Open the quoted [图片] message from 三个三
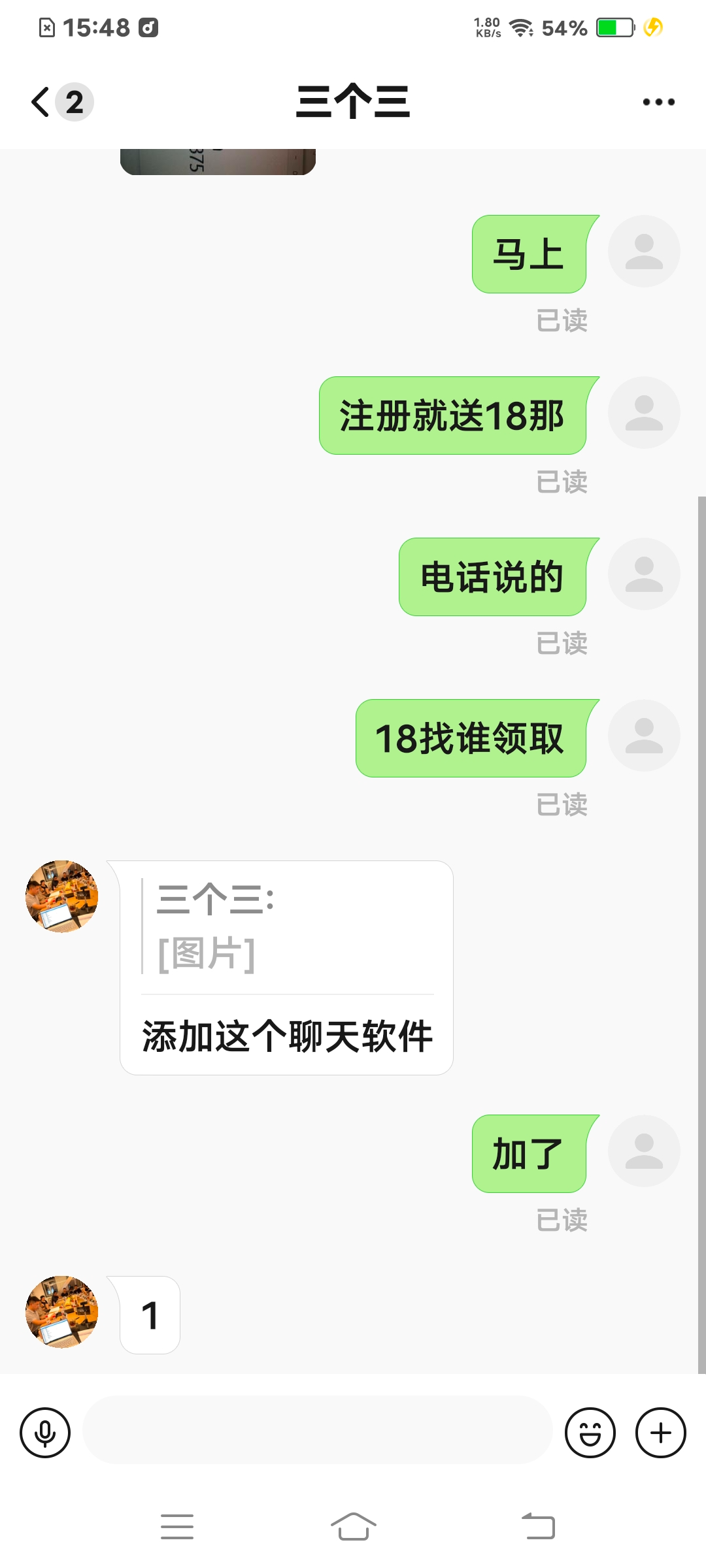The image size is (706, 1568). 216,928
